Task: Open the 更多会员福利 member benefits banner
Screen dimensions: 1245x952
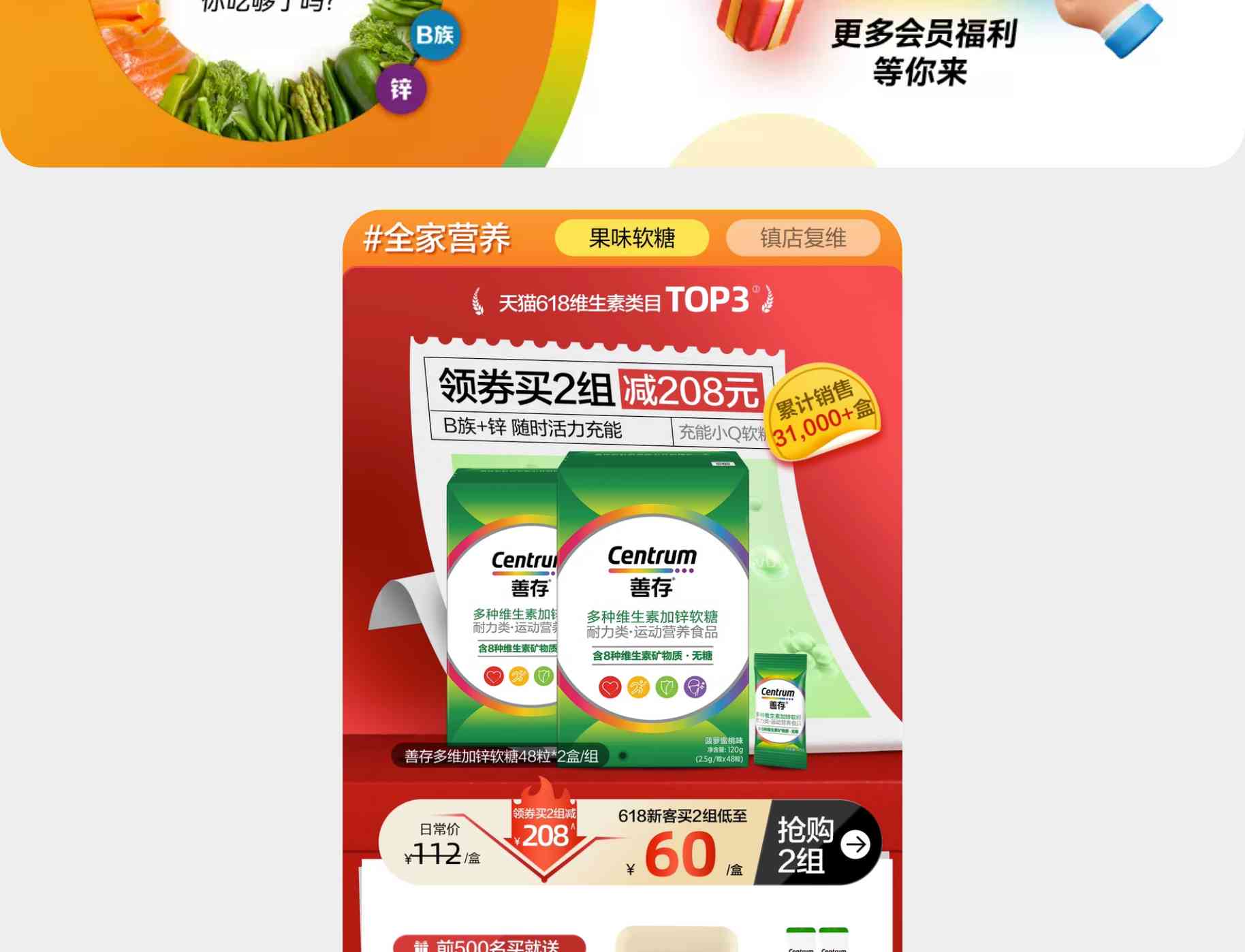Action: click(x=923, y=53)
